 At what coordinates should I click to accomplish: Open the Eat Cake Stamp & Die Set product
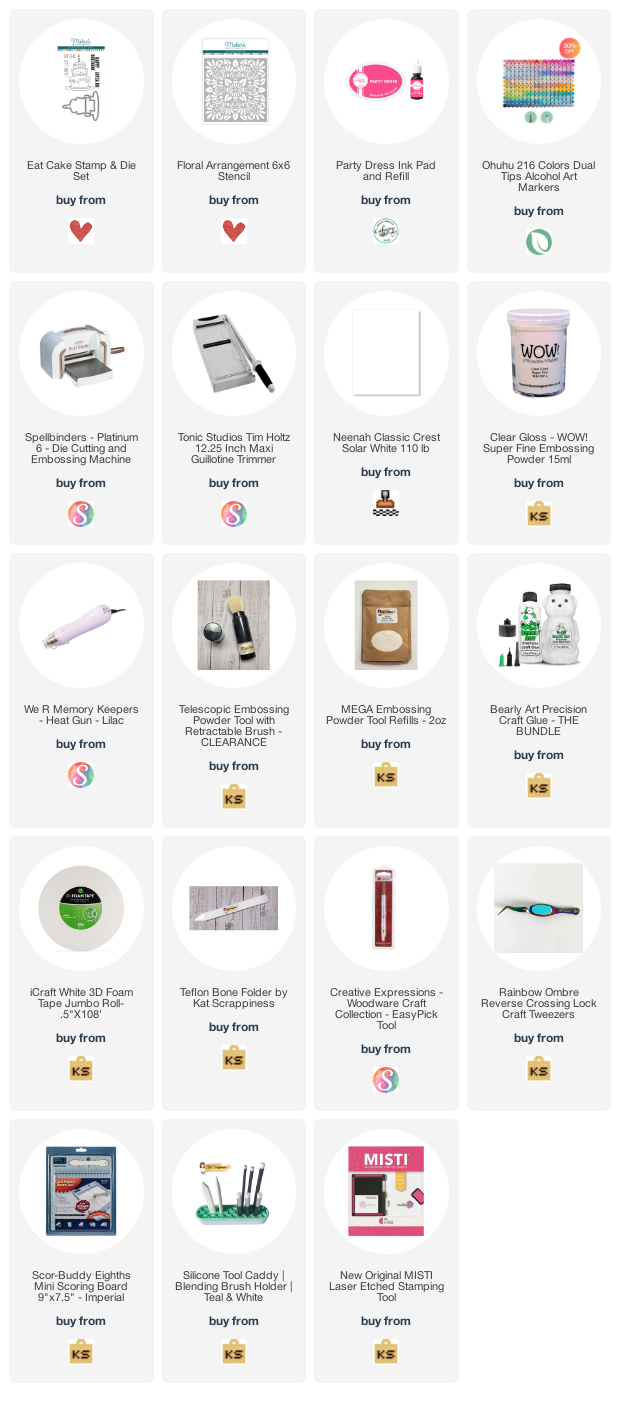(81, 82)
